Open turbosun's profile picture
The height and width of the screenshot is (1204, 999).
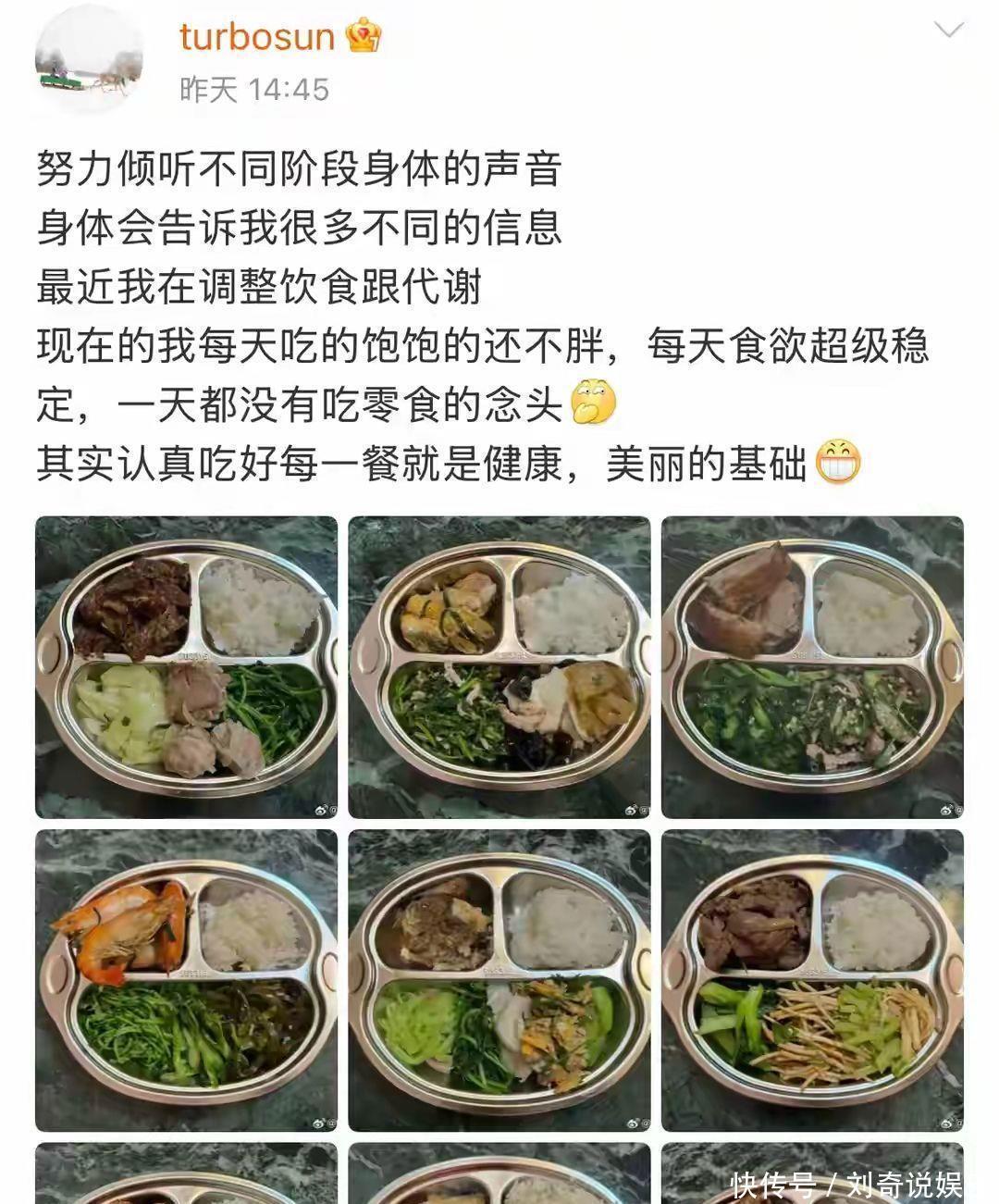pos(89,62)
